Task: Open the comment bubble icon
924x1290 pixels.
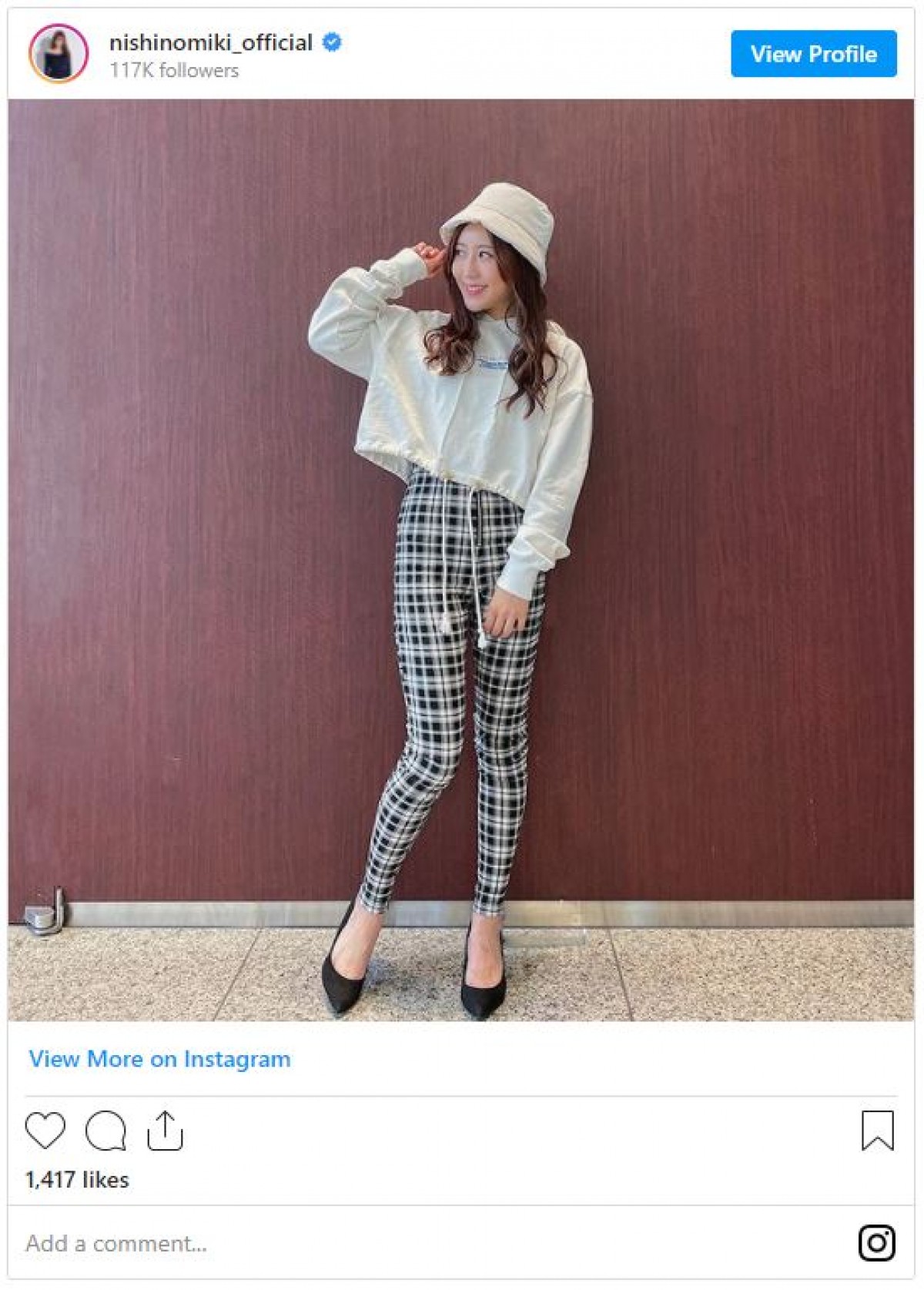Action: pyautogui.click(x=105, y=1131)
